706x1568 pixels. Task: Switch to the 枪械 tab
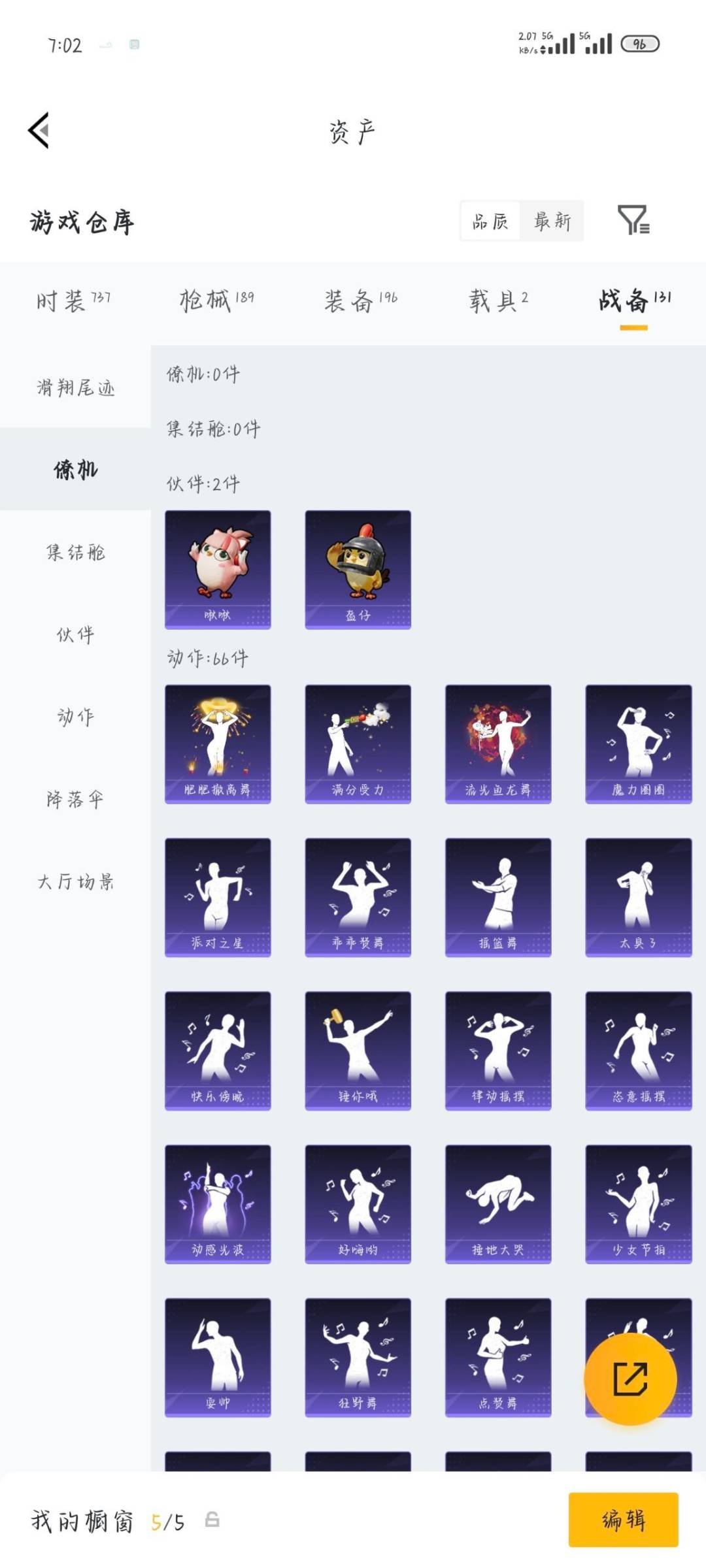pyautogui.click(x=206, y=299)
